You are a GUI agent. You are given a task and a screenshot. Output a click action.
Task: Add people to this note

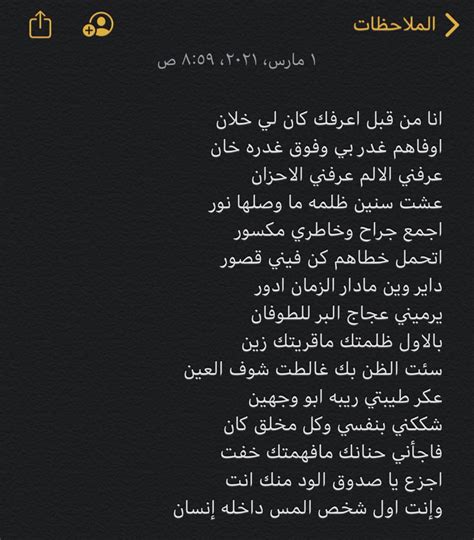point(98,25)
